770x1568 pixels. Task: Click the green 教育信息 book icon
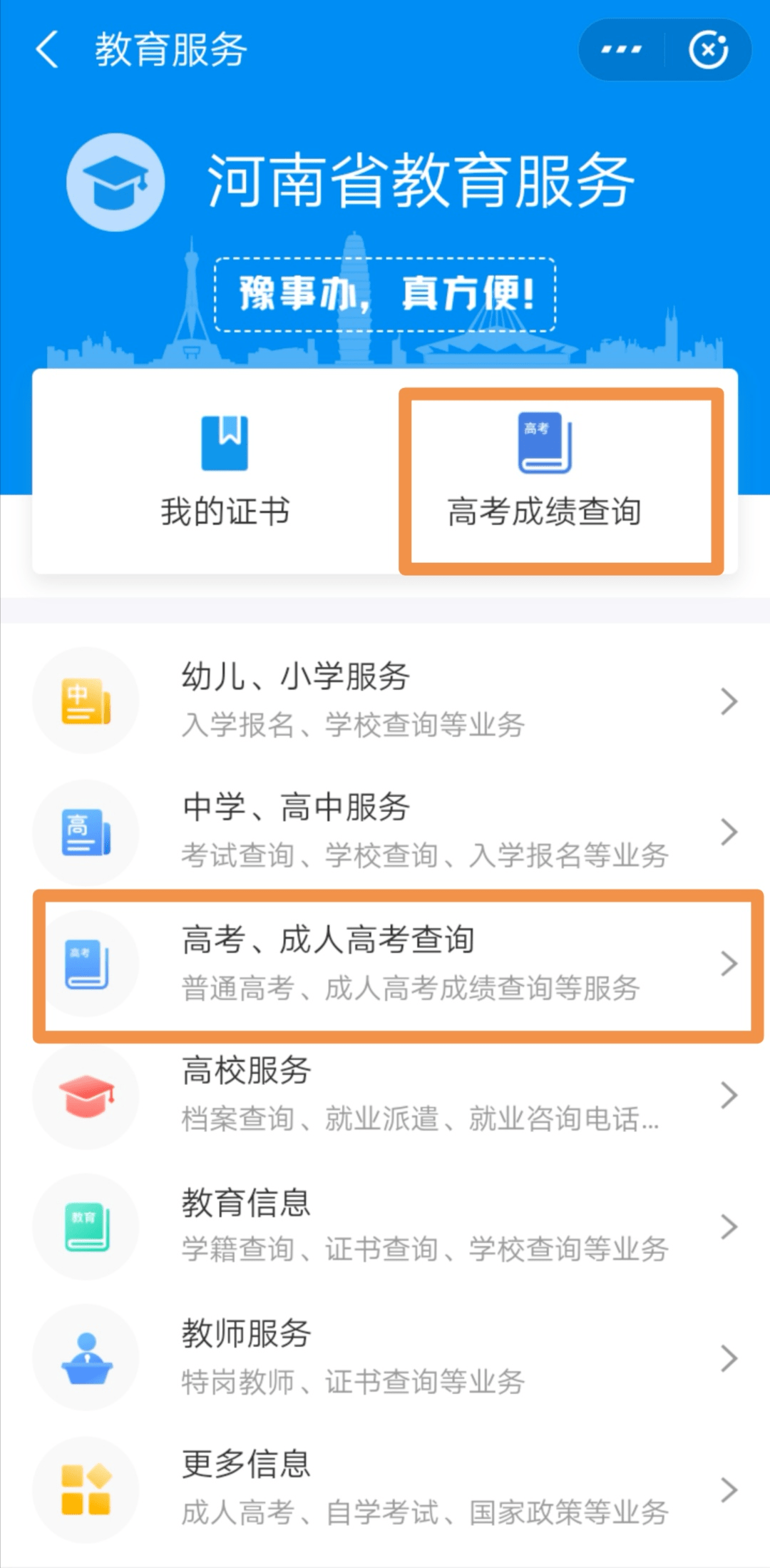[86, 1226]
